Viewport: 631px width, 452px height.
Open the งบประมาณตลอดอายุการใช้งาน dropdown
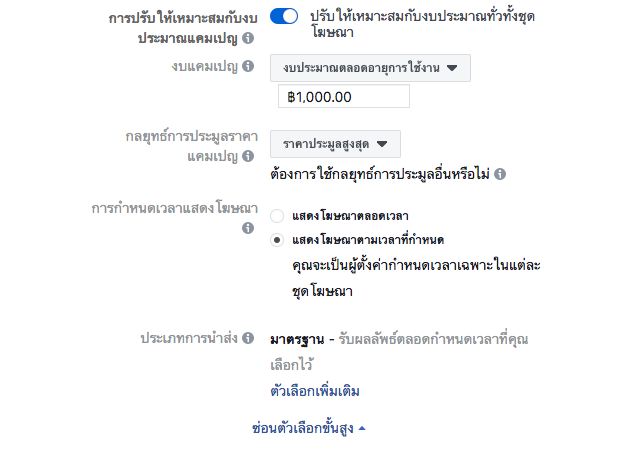[370, 68]
